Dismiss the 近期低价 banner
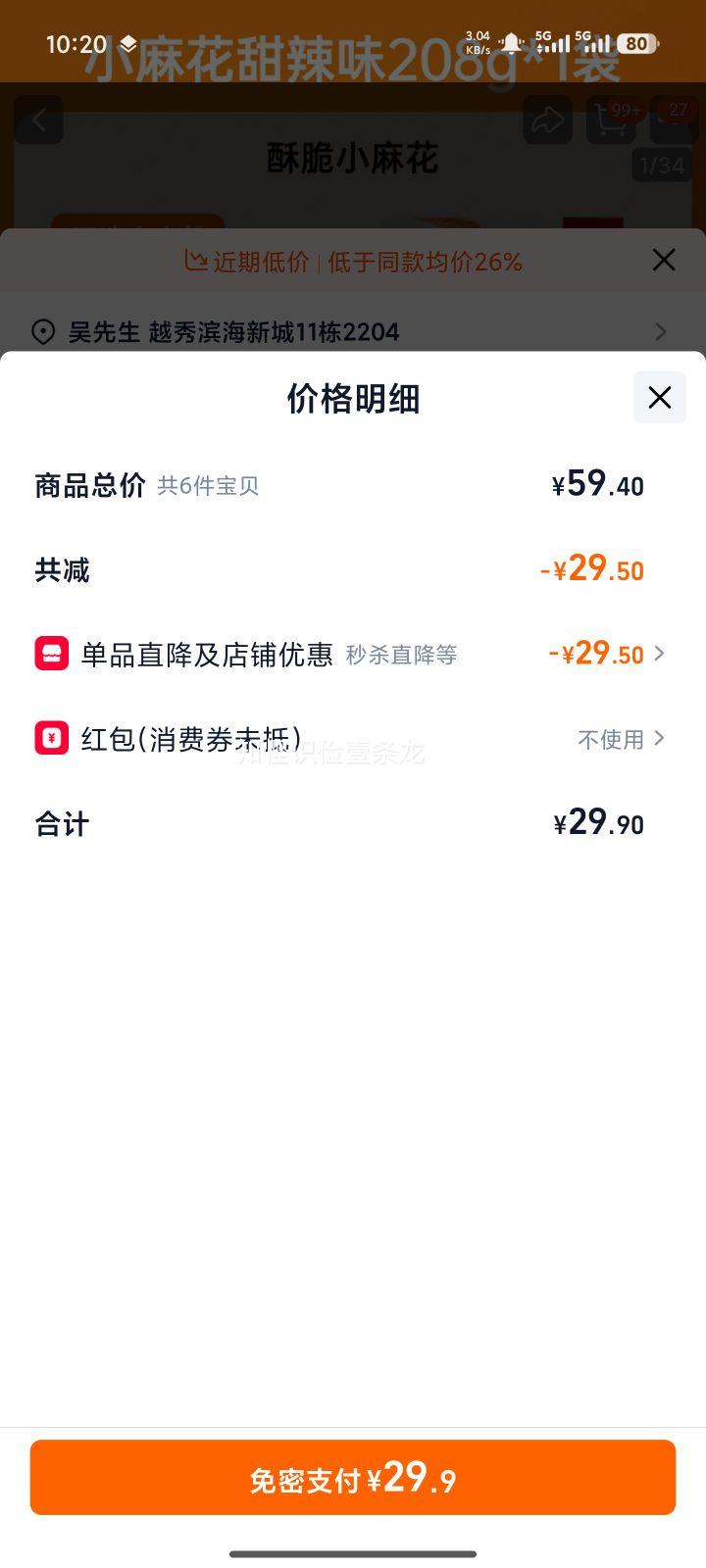Image resolution: width=706 pixels, height=1568 pixels. [x=664, y=261]
